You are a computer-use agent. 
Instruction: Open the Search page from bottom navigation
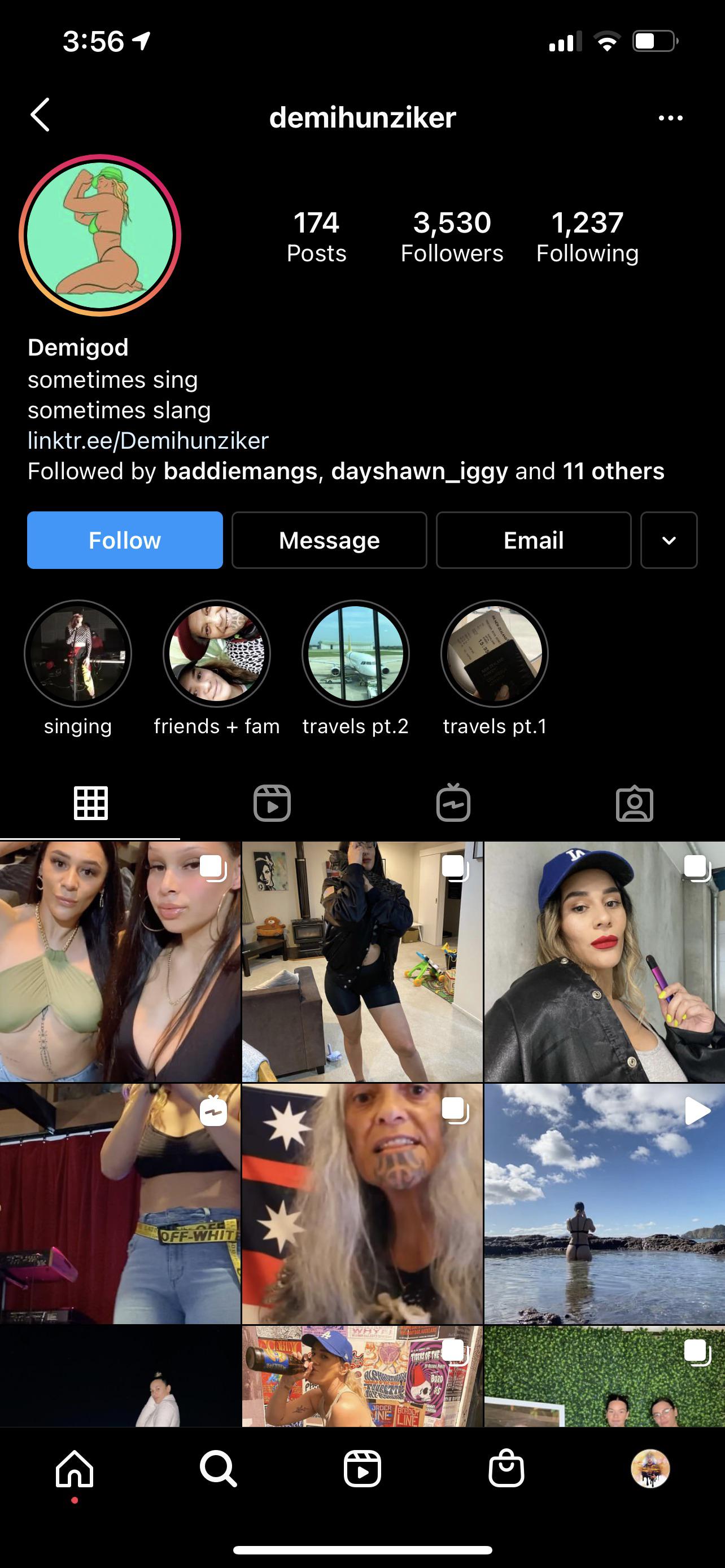coord(217,1470)
